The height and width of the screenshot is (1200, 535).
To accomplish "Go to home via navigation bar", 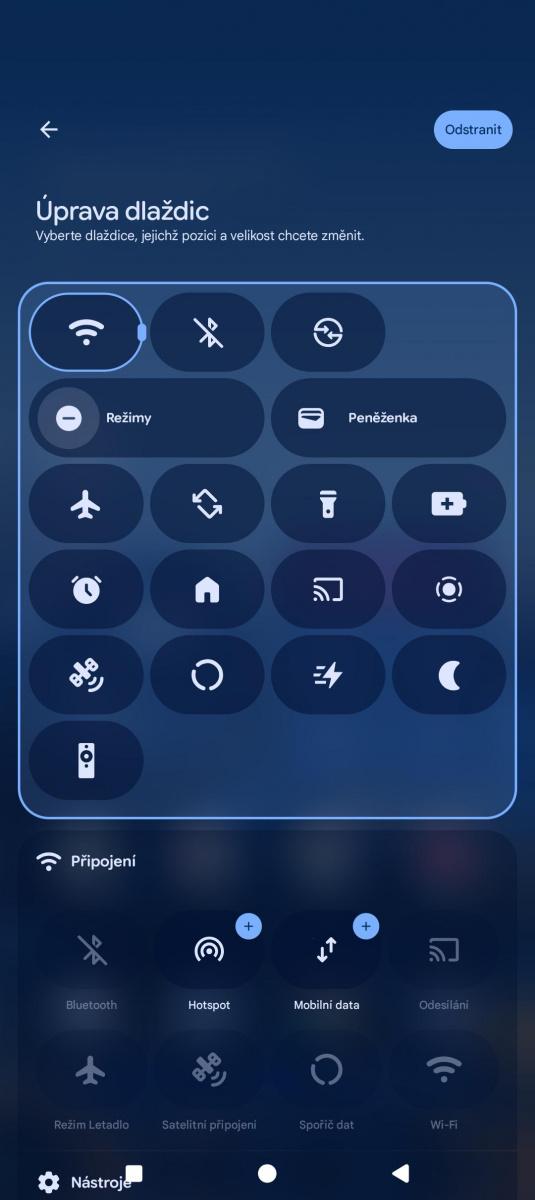I will (x=267, y=1174).
